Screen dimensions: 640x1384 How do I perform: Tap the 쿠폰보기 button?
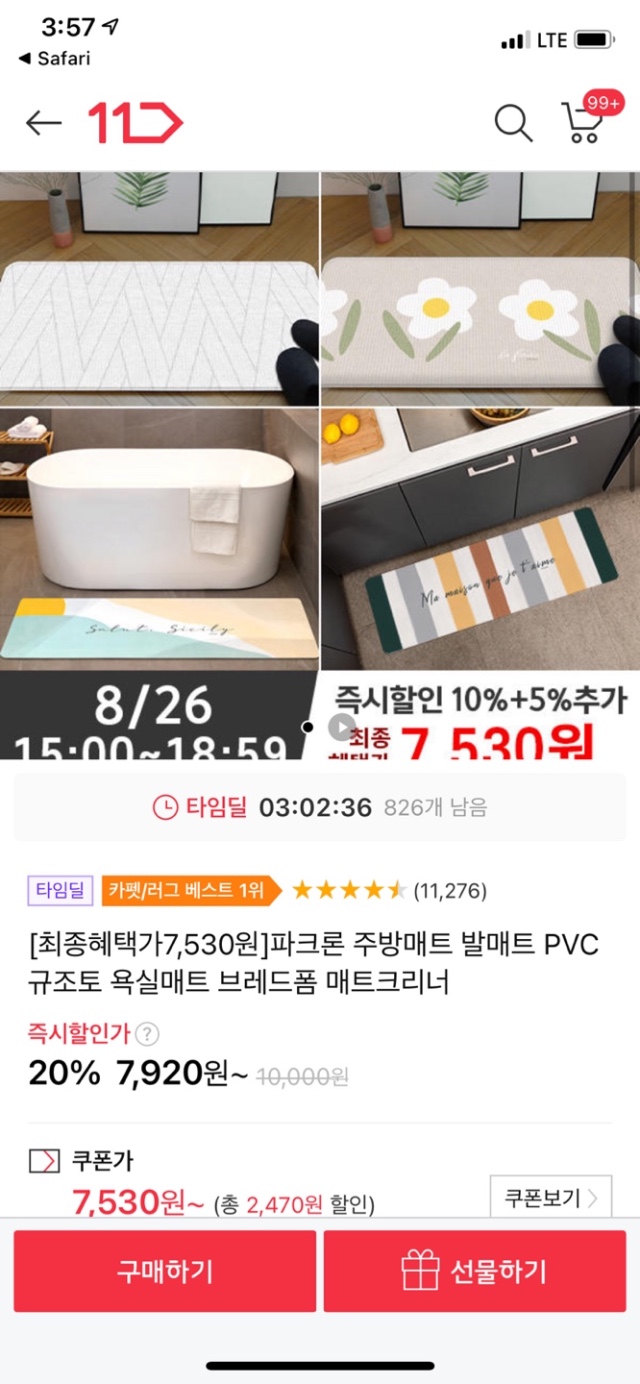(x=550, y=1197)
